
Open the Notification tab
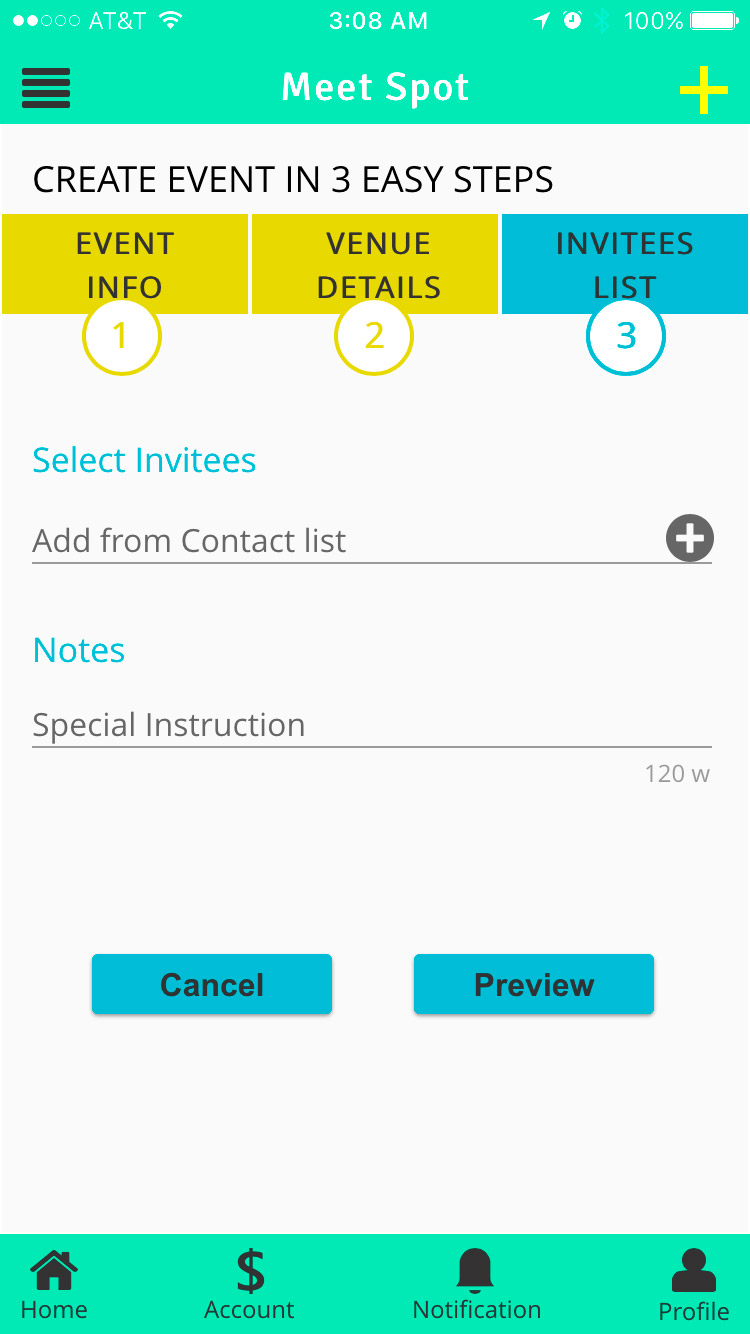tap(476, 1285)
